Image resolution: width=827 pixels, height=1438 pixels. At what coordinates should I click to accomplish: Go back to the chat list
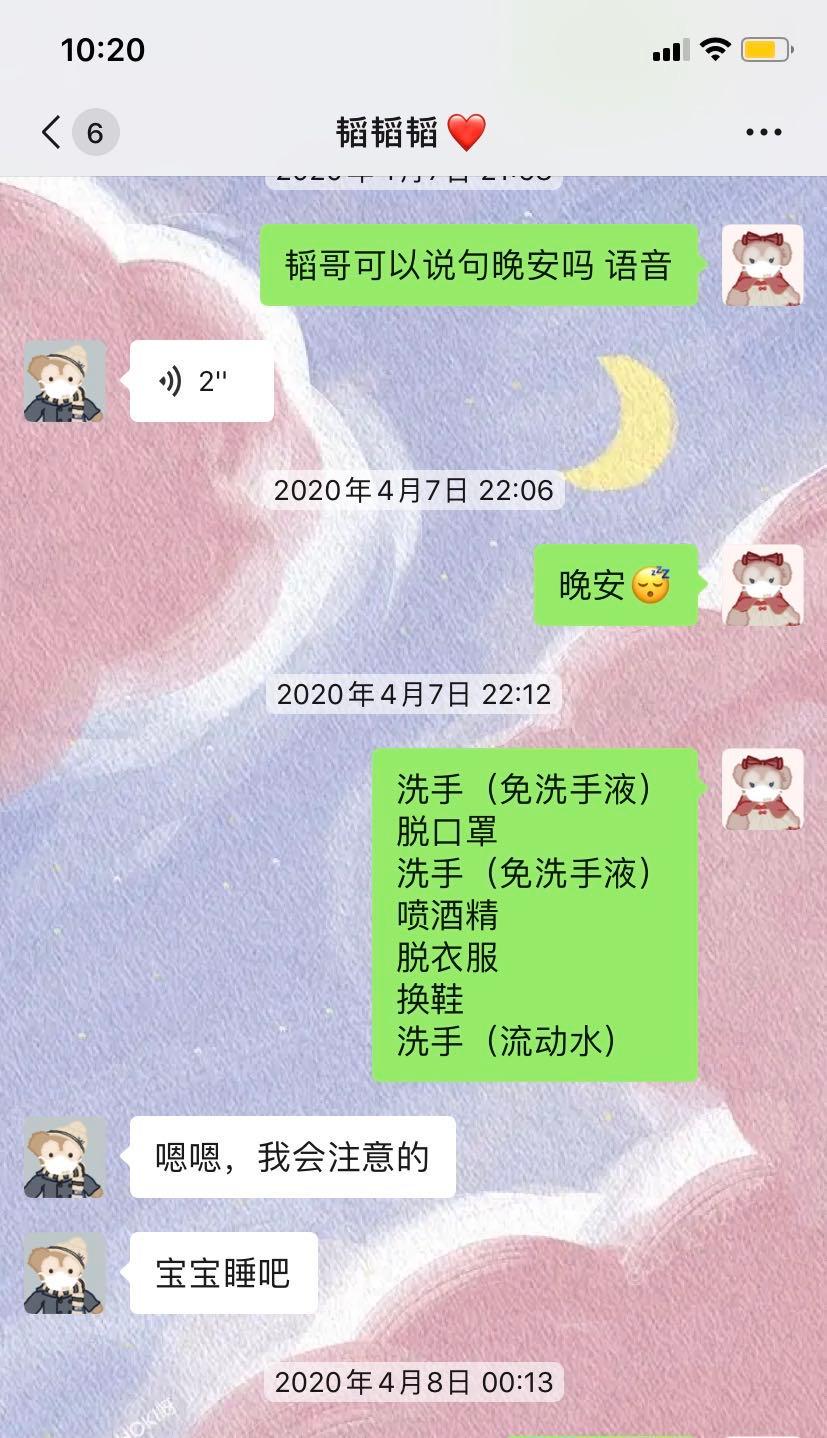[52, 132]
